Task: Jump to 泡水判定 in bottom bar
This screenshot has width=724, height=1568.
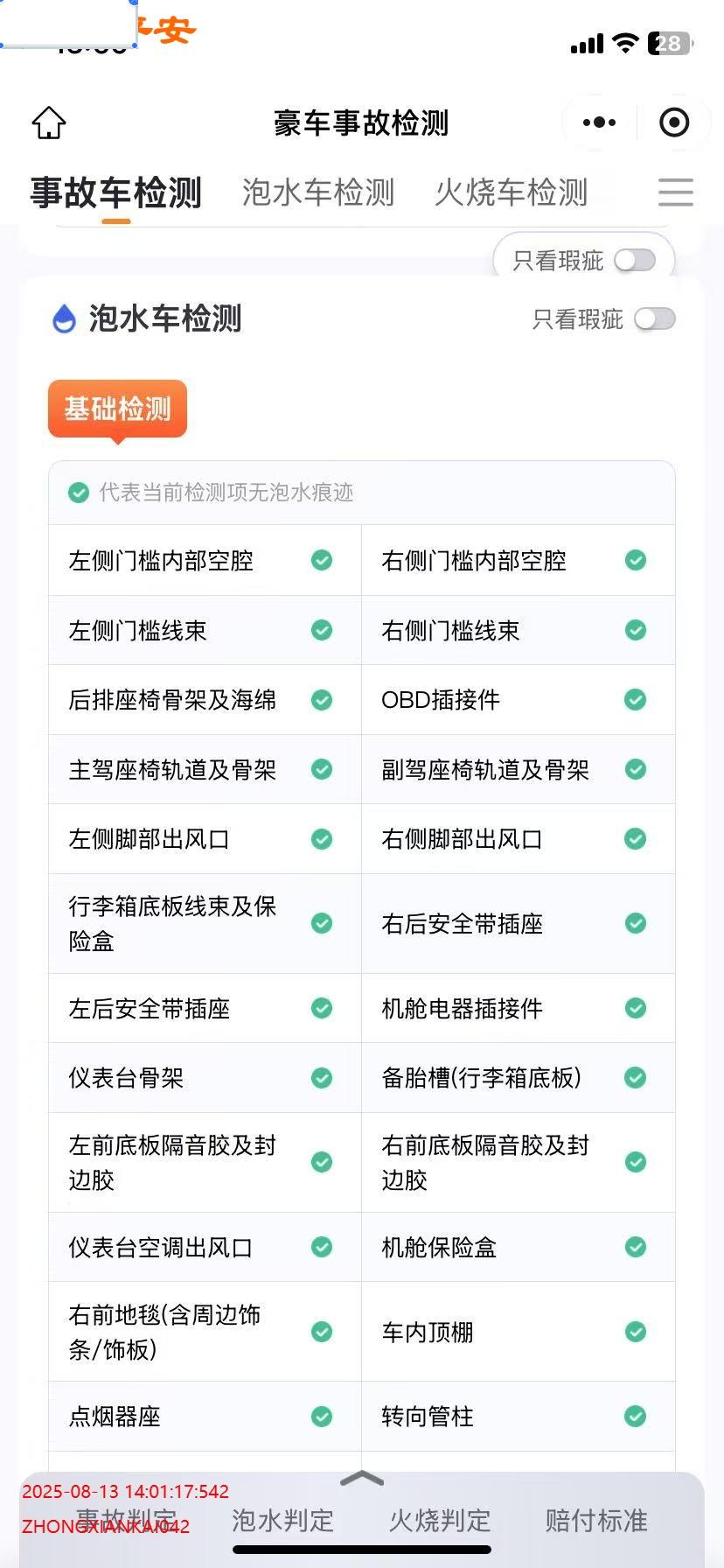Action: click(283, 1520)
